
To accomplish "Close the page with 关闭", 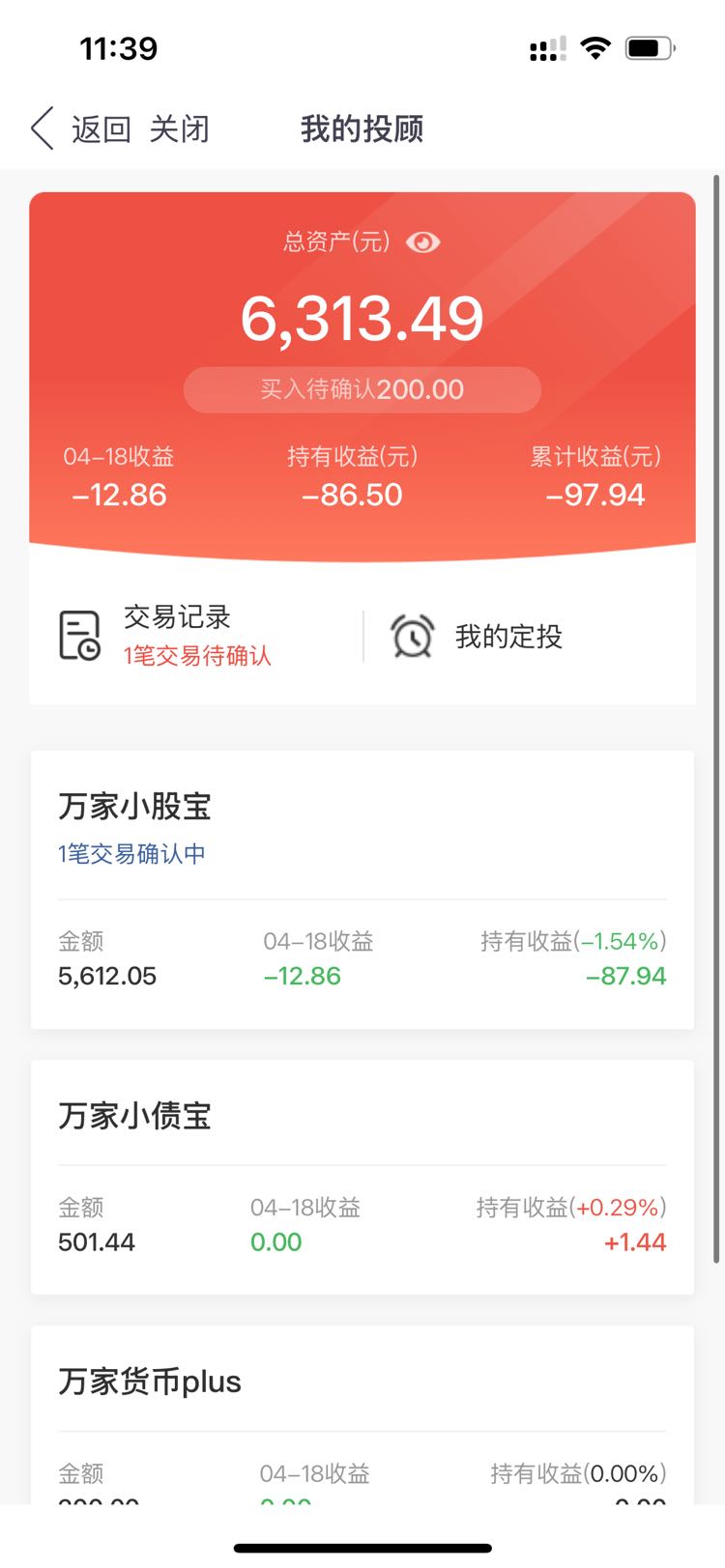I will [x=180, y=128].
